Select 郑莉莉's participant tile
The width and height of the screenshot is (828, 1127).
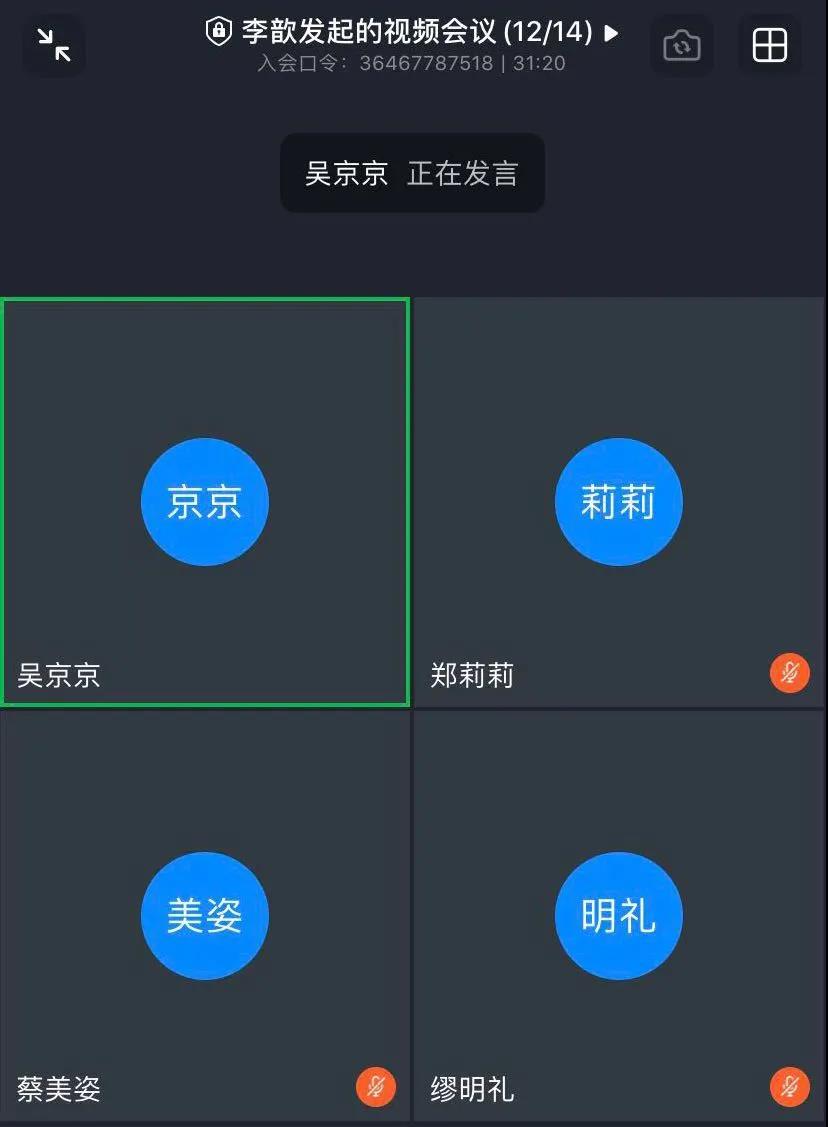(x=619, y=502)
